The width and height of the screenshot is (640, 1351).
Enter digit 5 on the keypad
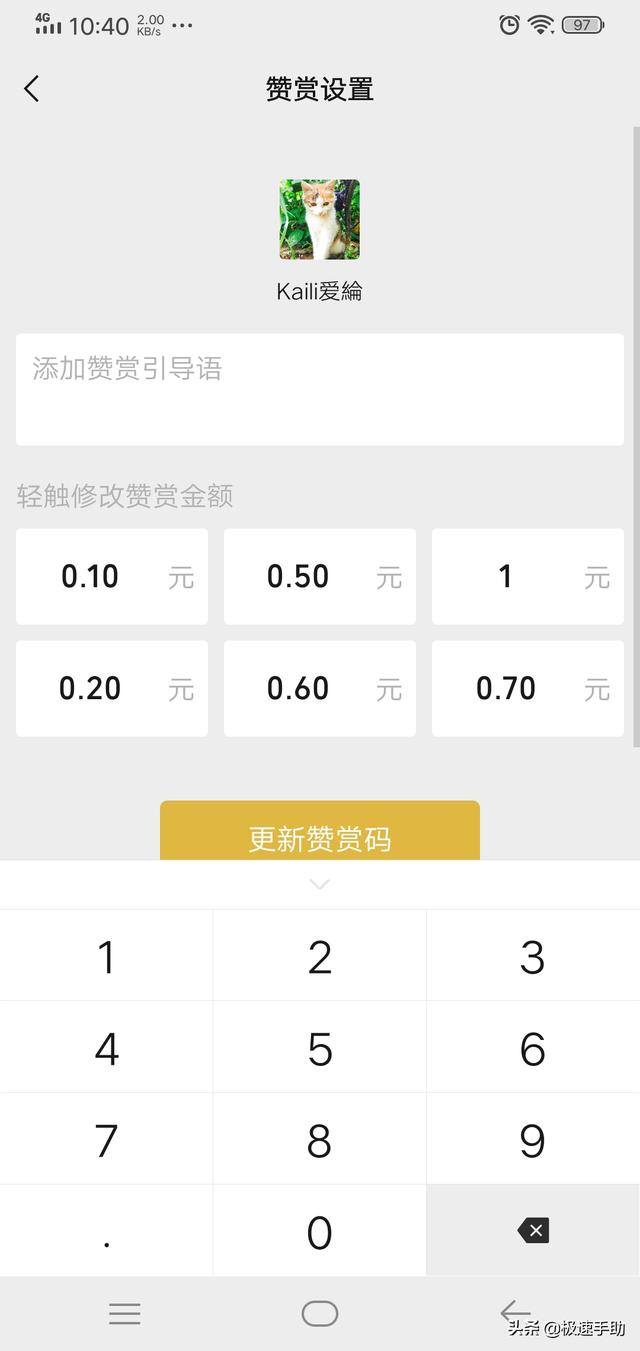319,1048
